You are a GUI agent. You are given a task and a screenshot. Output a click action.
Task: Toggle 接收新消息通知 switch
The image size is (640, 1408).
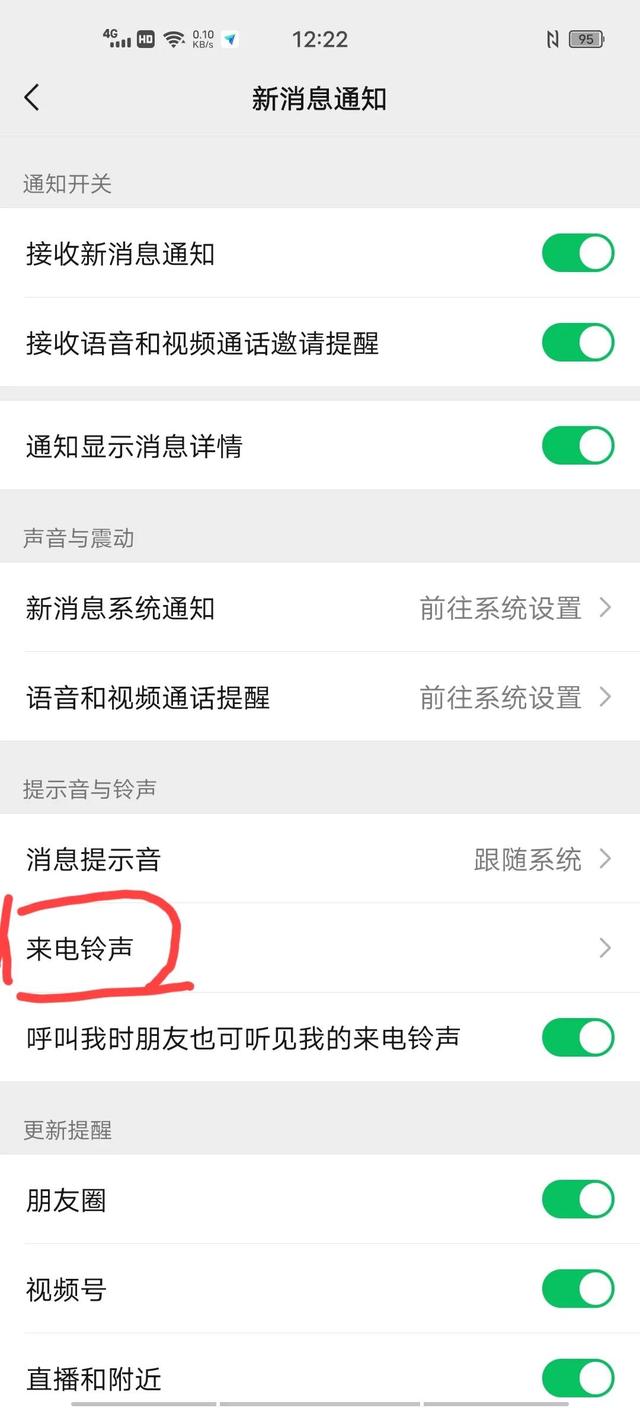click(577, 254)
